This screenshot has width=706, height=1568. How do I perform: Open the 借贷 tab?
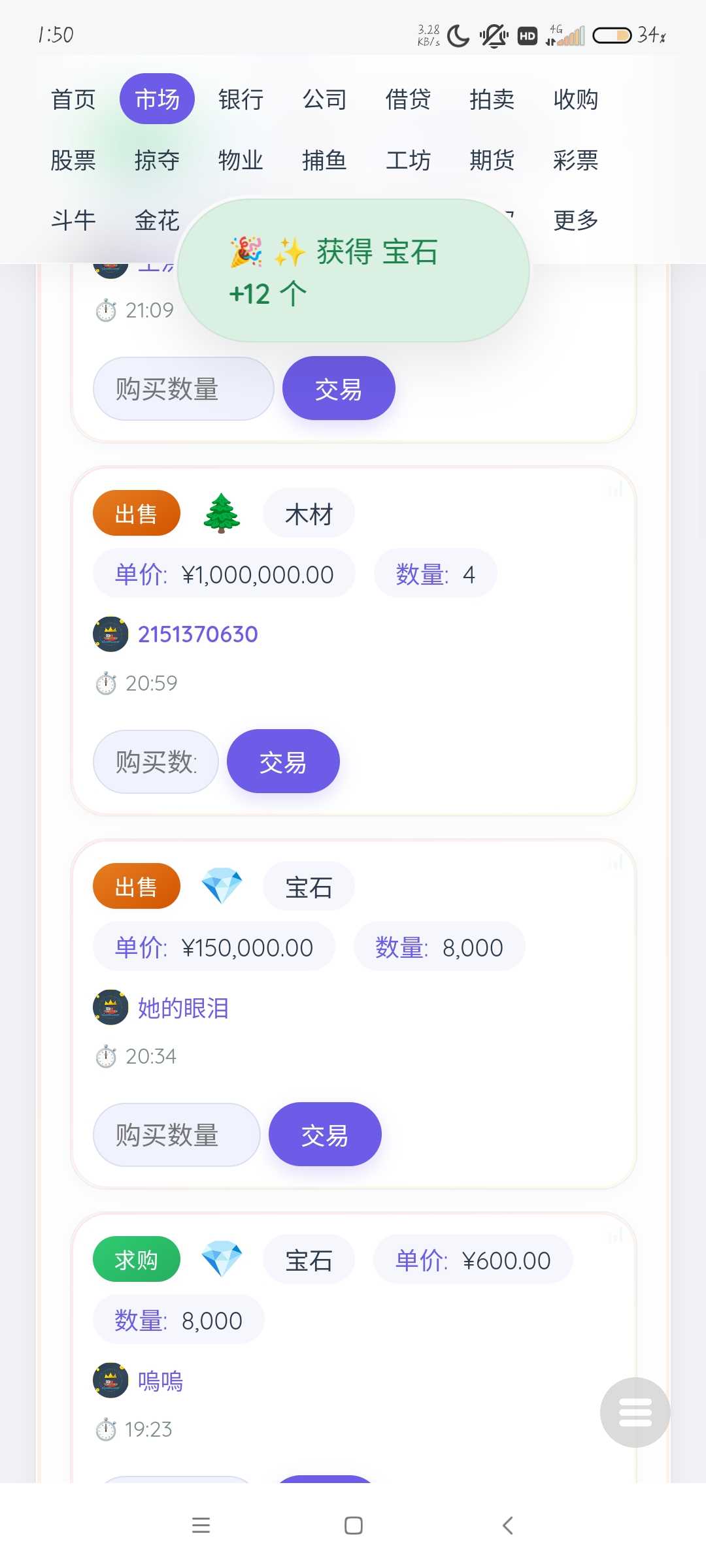pyautogui.click(x=408, y=99)
